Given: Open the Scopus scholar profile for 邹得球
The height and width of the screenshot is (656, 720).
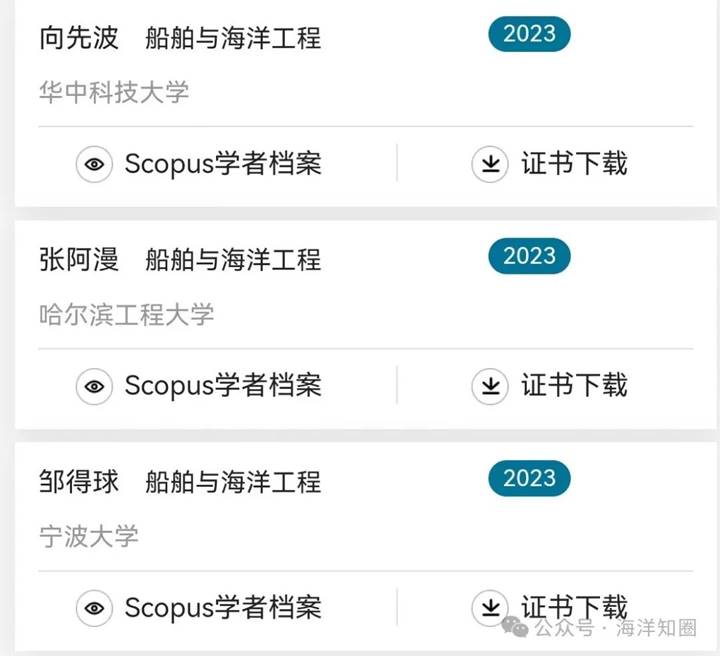Looking at the screenshot, I should point(200,607).
